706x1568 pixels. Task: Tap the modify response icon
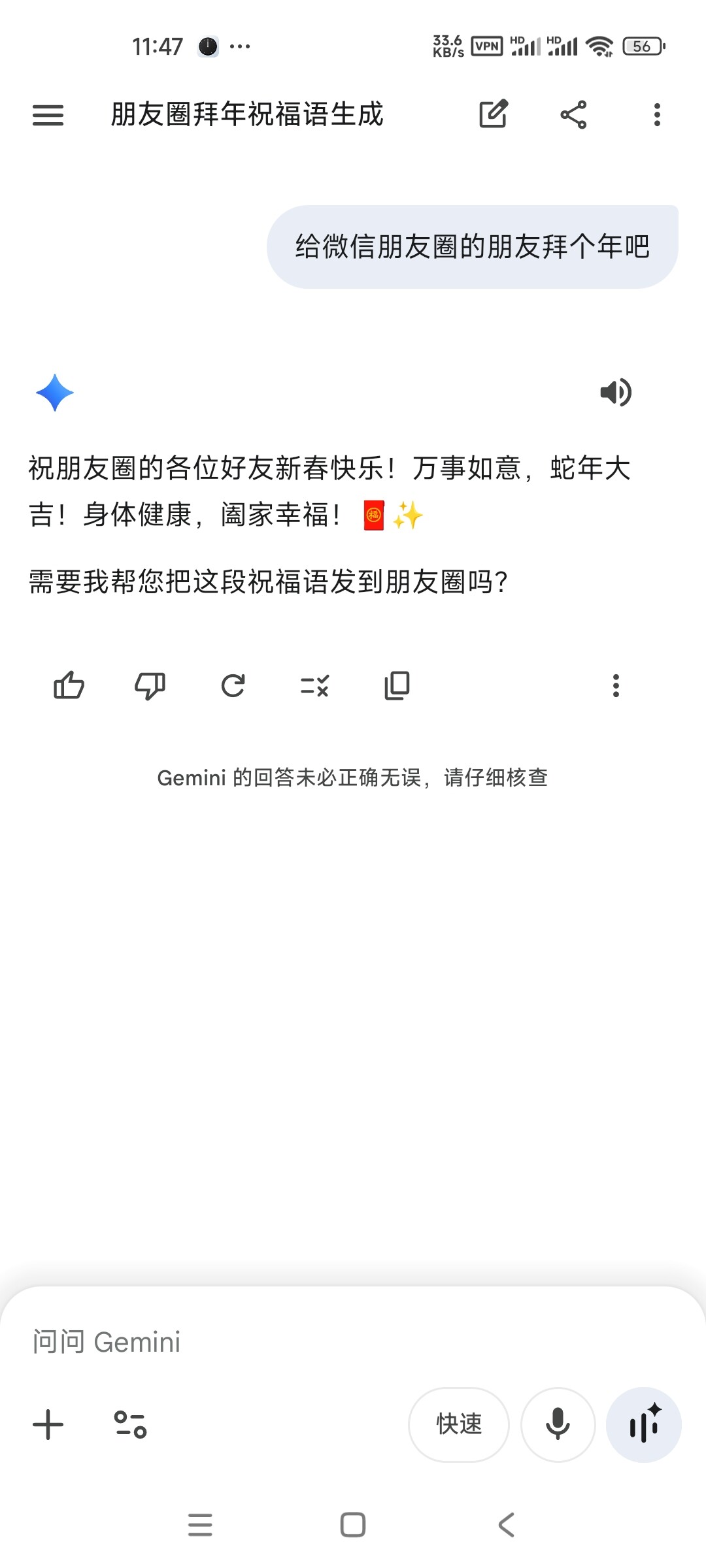[x=314, y=685]
